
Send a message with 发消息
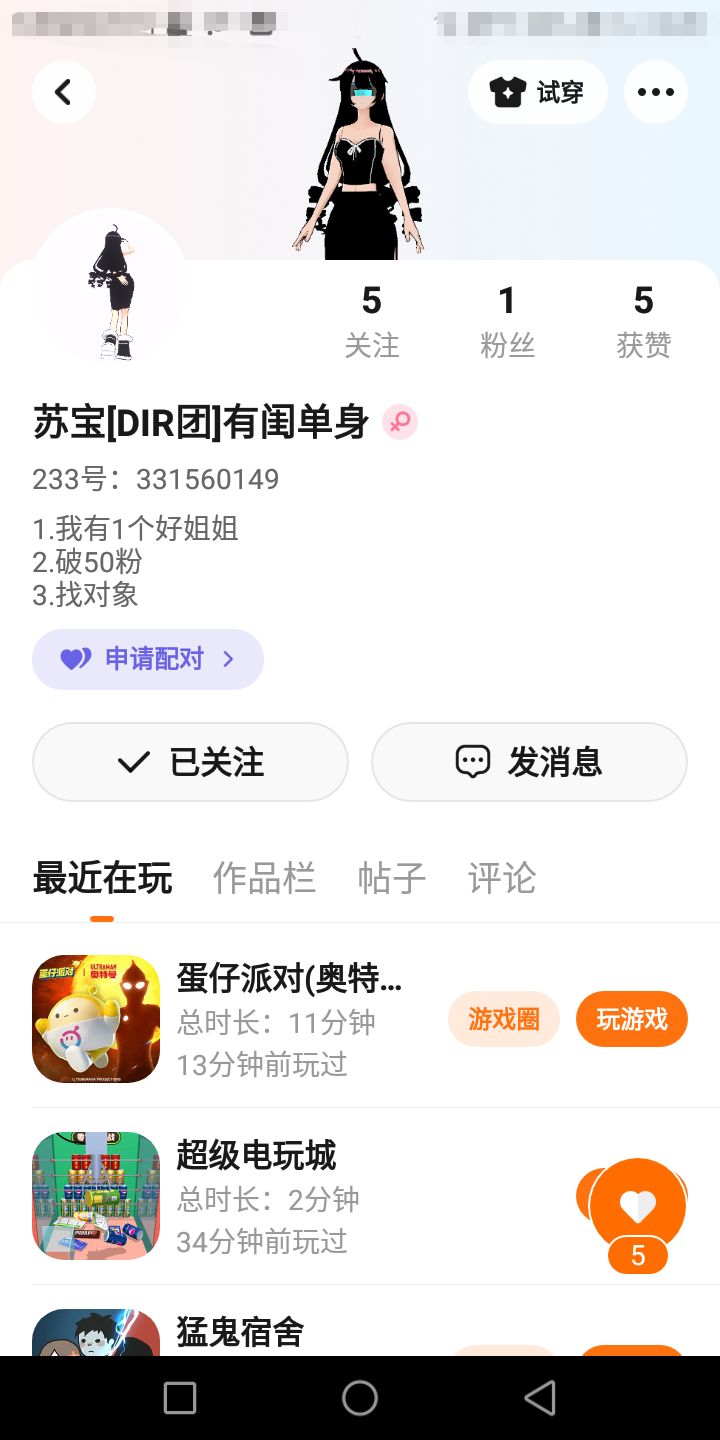pos(529,762)
